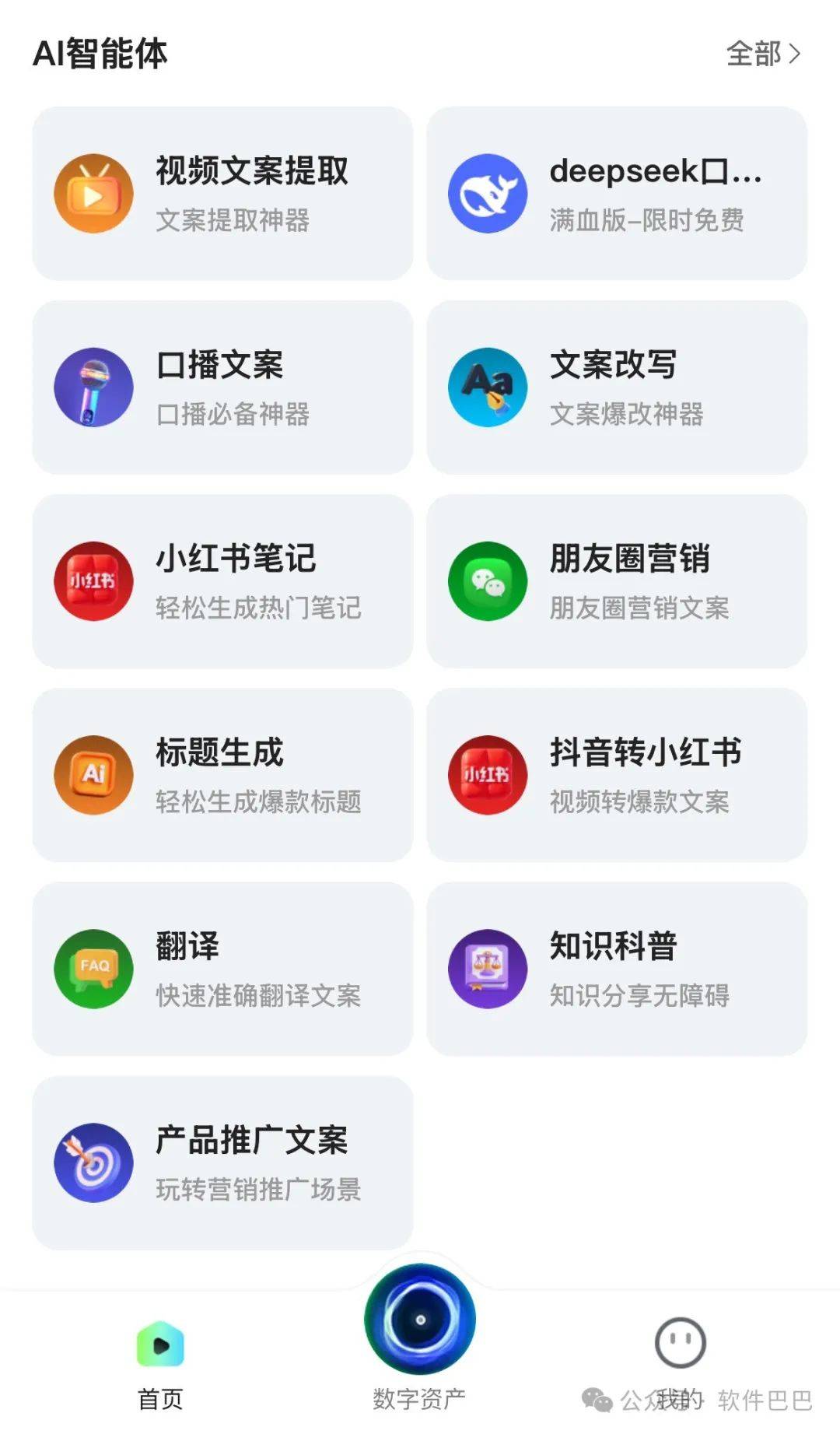Select the 口播文案 agent
The height and width of the screenshot is (1434, 840).
click(x=222, y=387)
